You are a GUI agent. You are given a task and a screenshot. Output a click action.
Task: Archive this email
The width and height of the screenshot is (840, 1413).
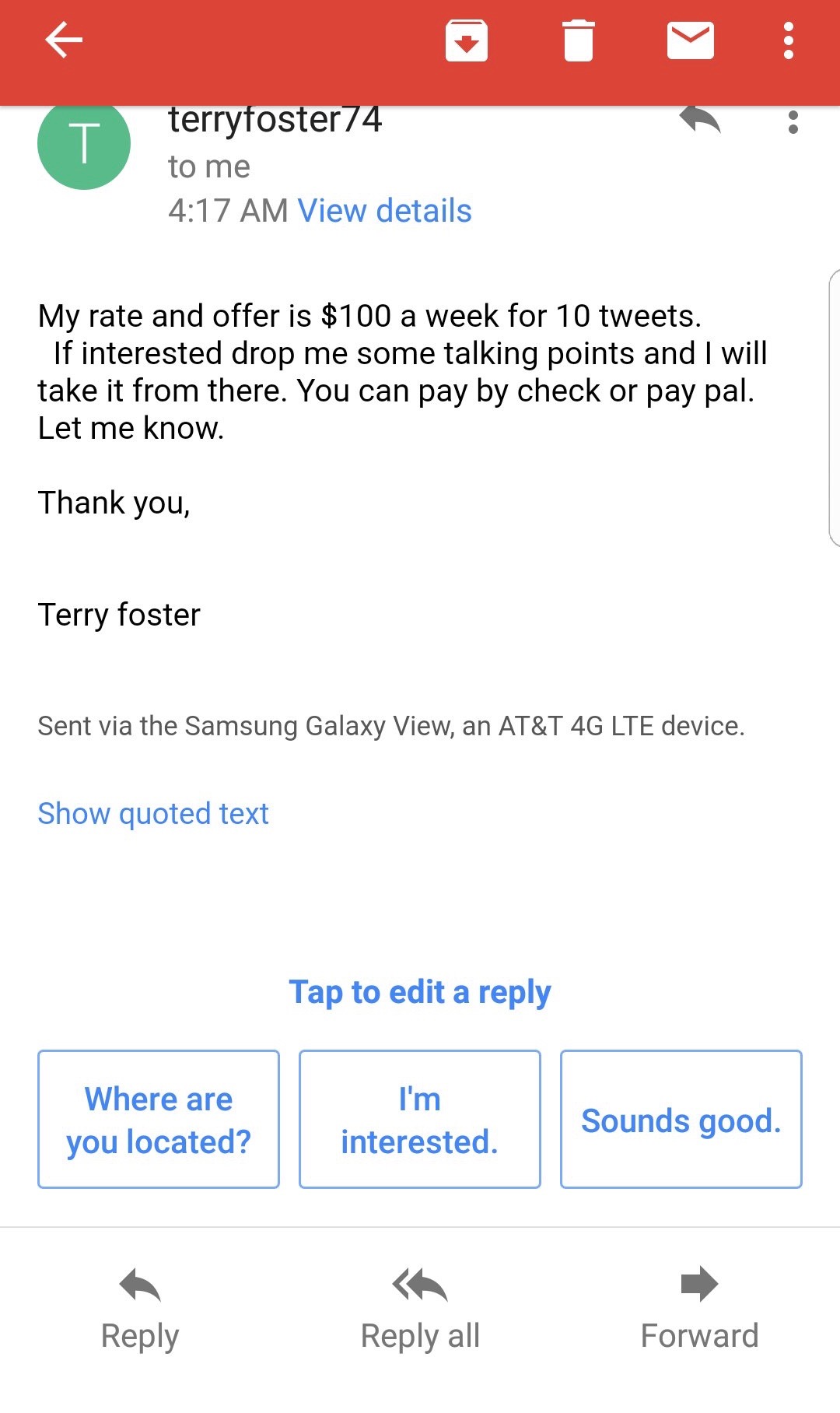click(x=466, y=40)
